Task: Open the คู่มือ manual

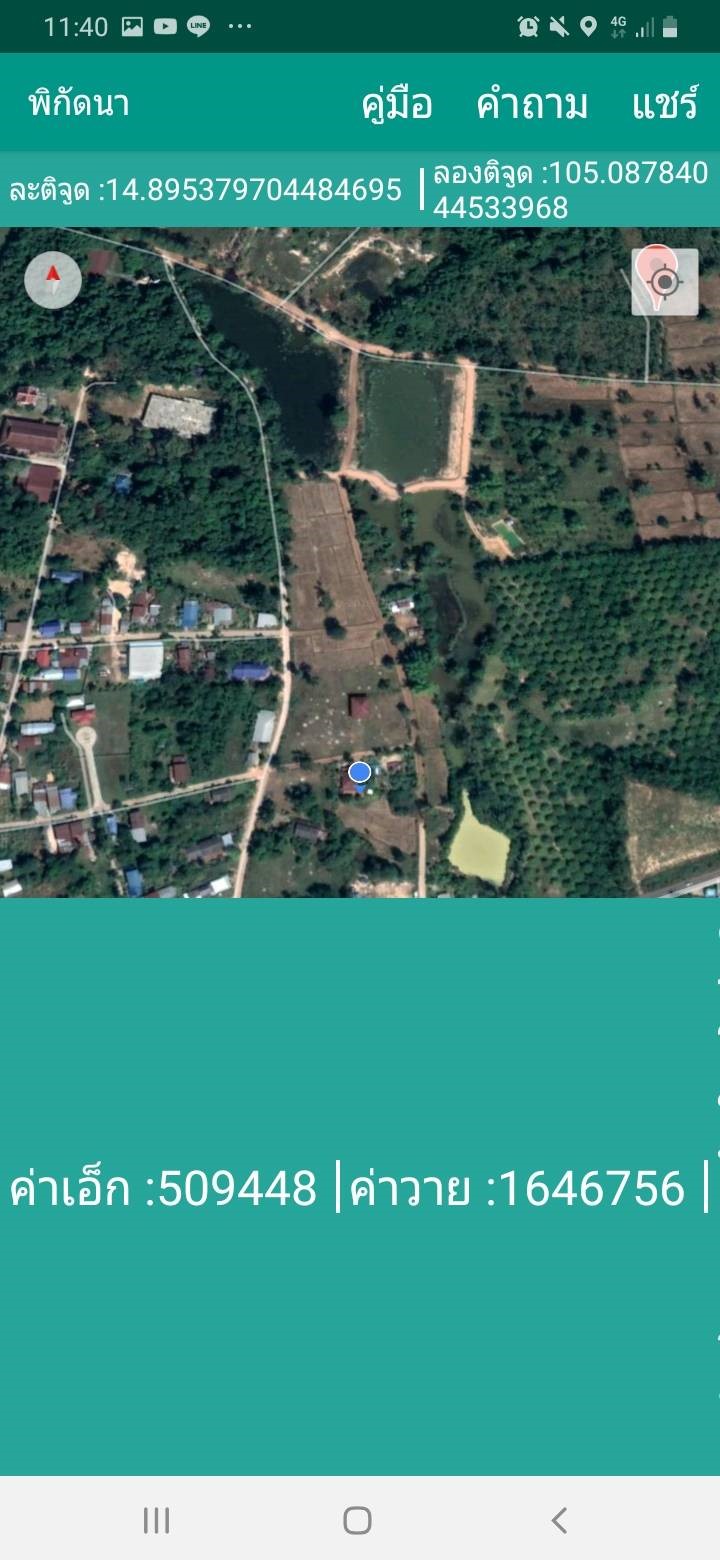Action: point(397,104)
